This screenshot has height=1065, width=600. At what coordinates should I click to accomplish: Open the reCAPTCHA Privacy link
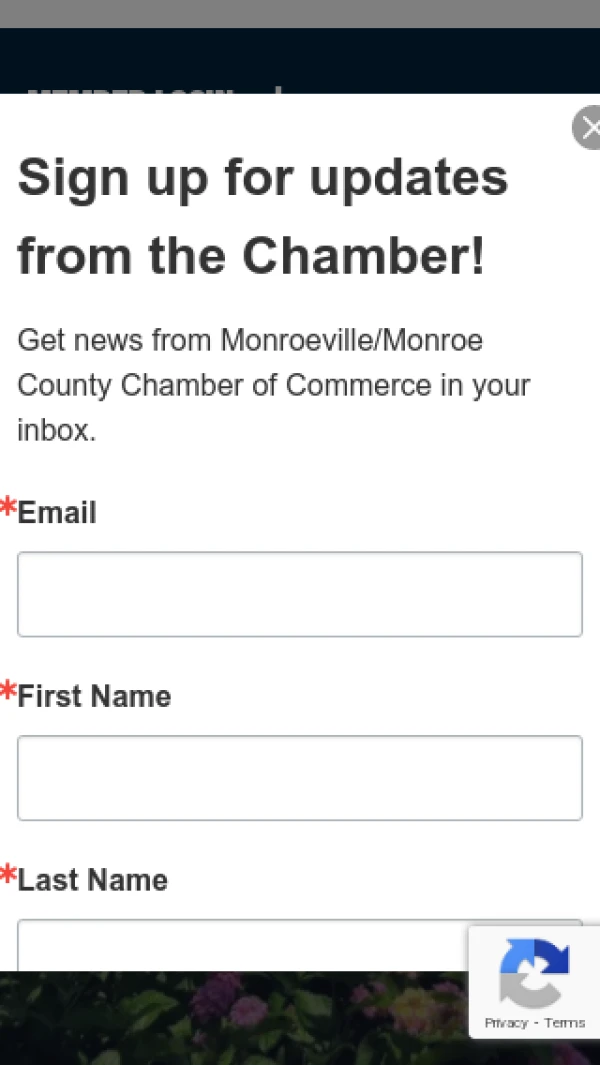pos(506,1023)
